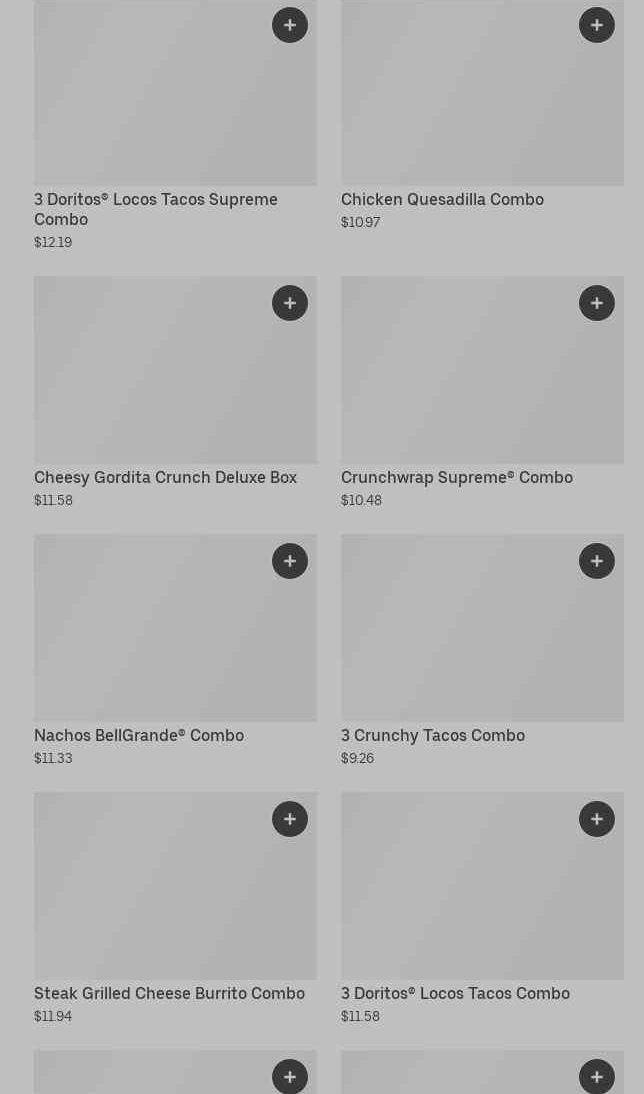644x1094 pixels.
Task: Add Chicken Quesadilla Combo to order
Action: 597,25
